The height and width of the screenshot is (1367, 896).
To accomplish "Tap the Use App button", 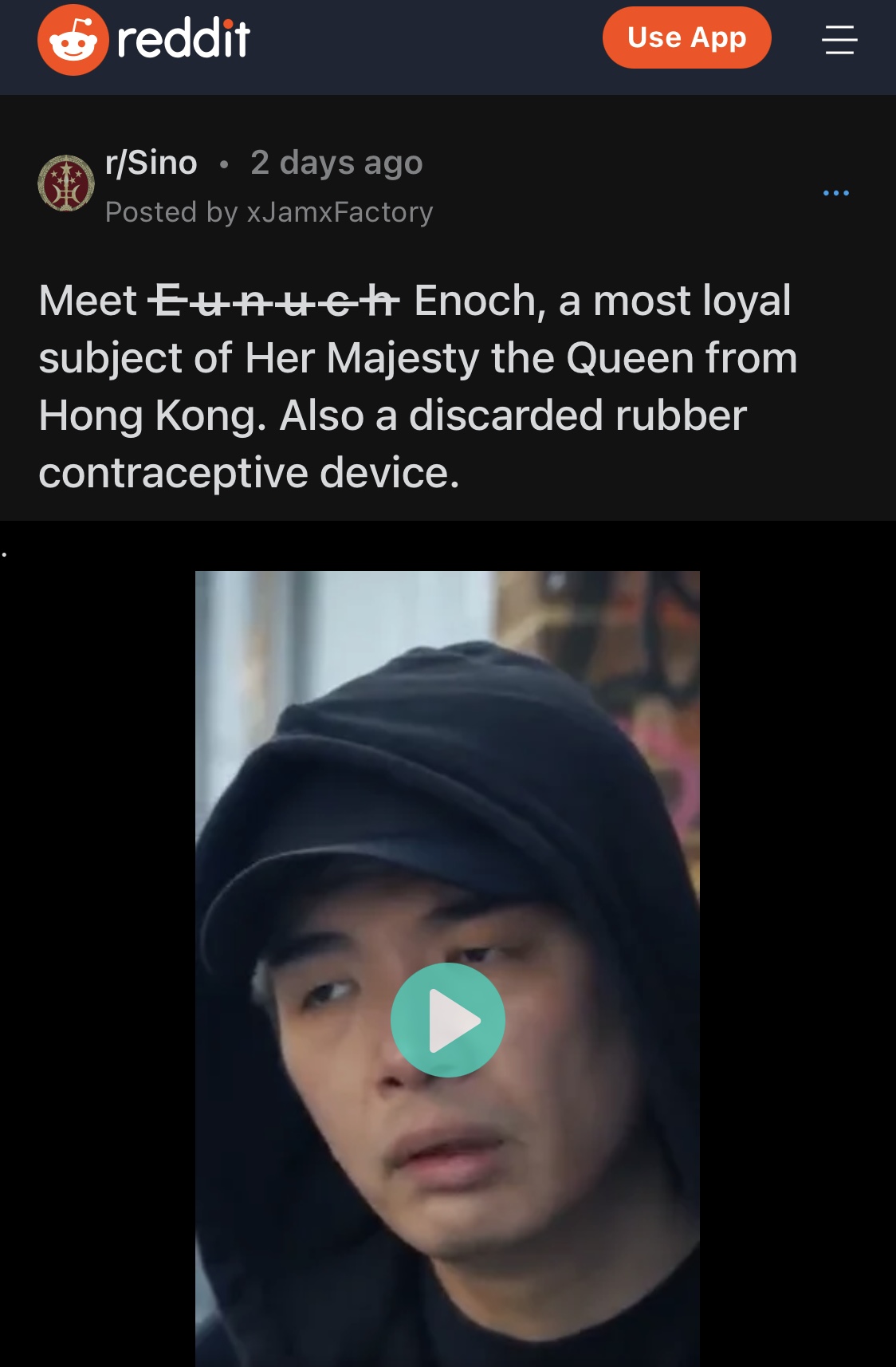I will tap(686, 37).
